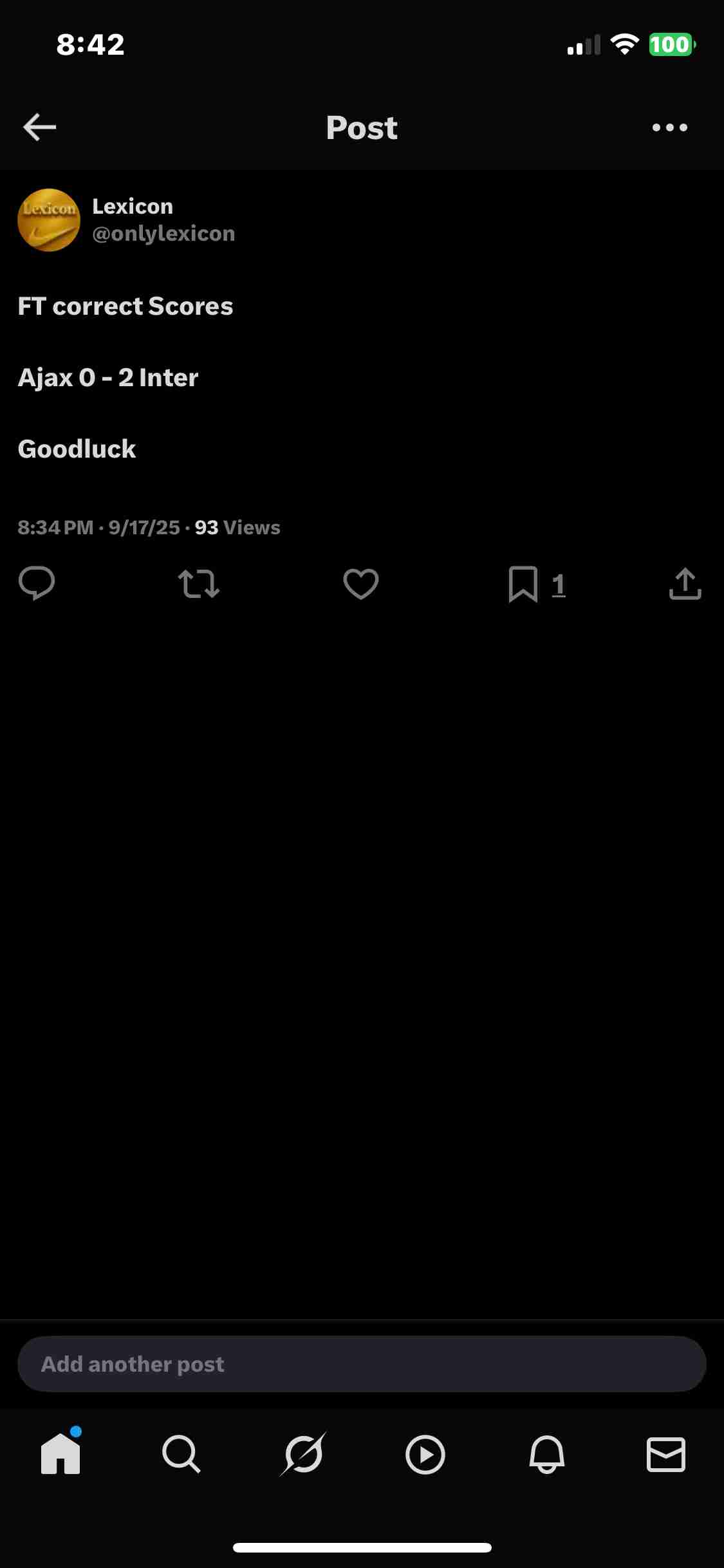Open the Search tab
724x1568 pixels.
pyautogui.click(x=181, y=1454)
